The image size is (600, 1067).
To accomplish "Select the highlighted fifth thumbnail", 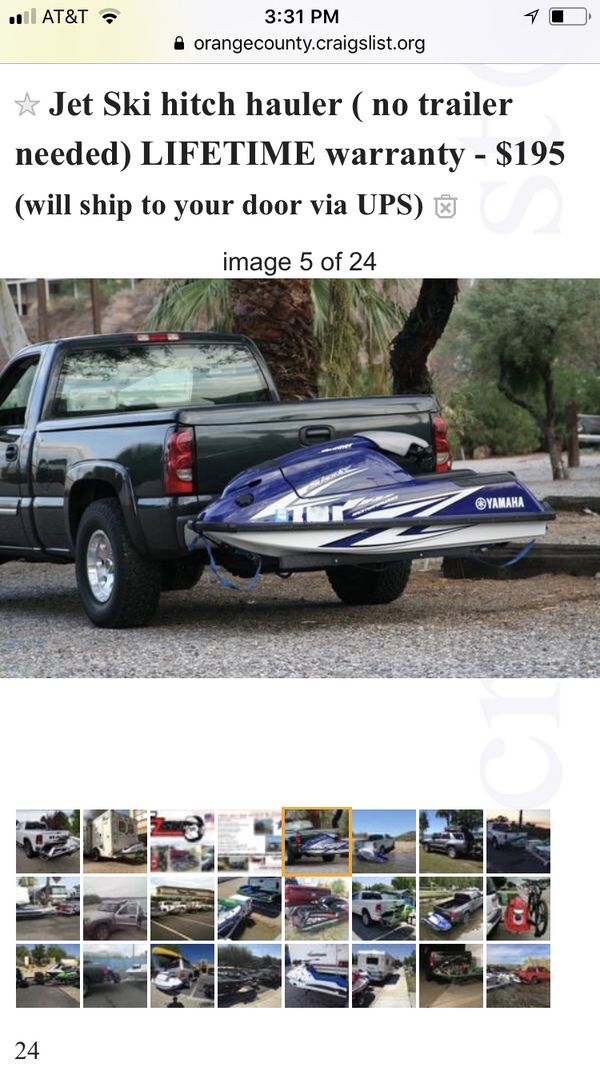I will click(x=317, y=841).
